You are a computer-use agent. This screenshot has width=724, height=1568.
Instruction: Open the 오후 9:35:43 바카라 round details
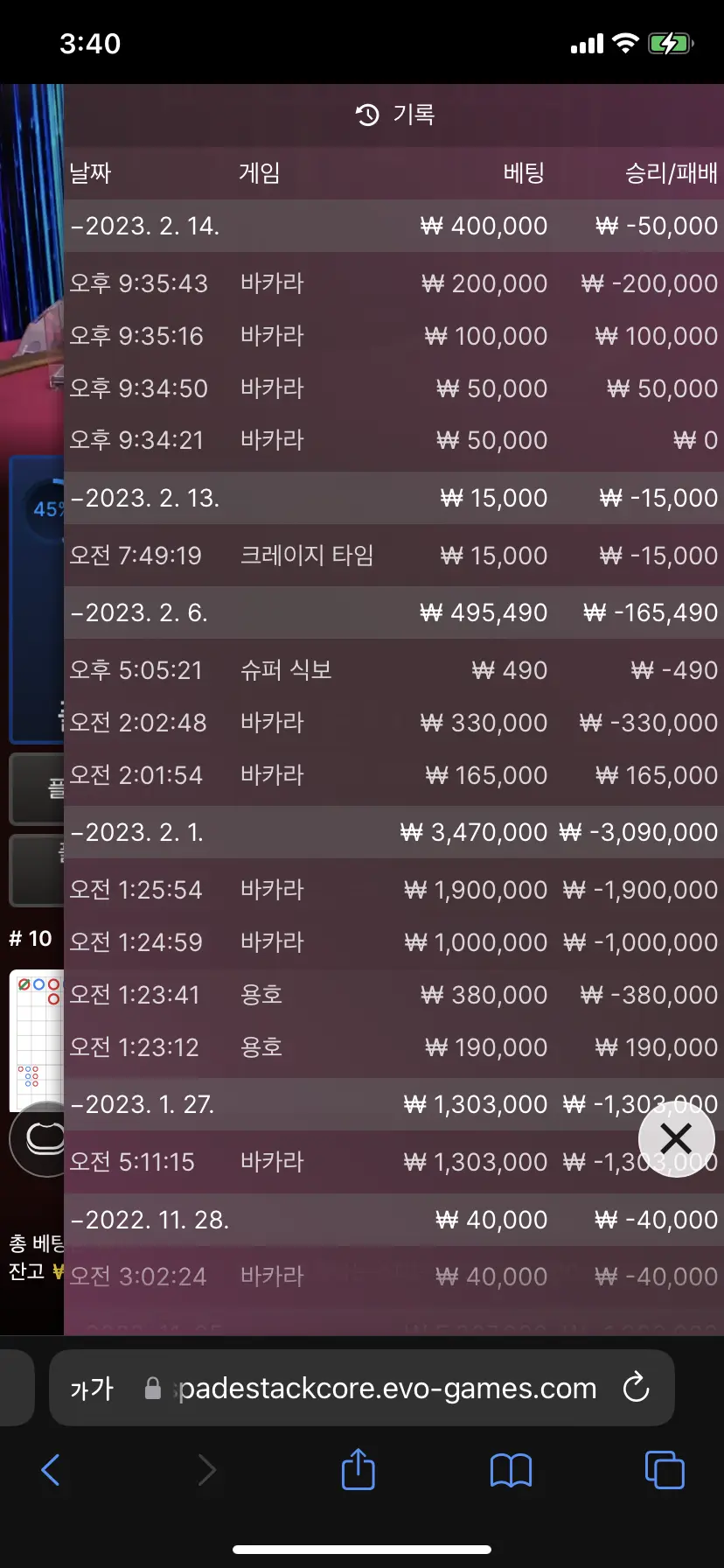click(x=393, y=283)
